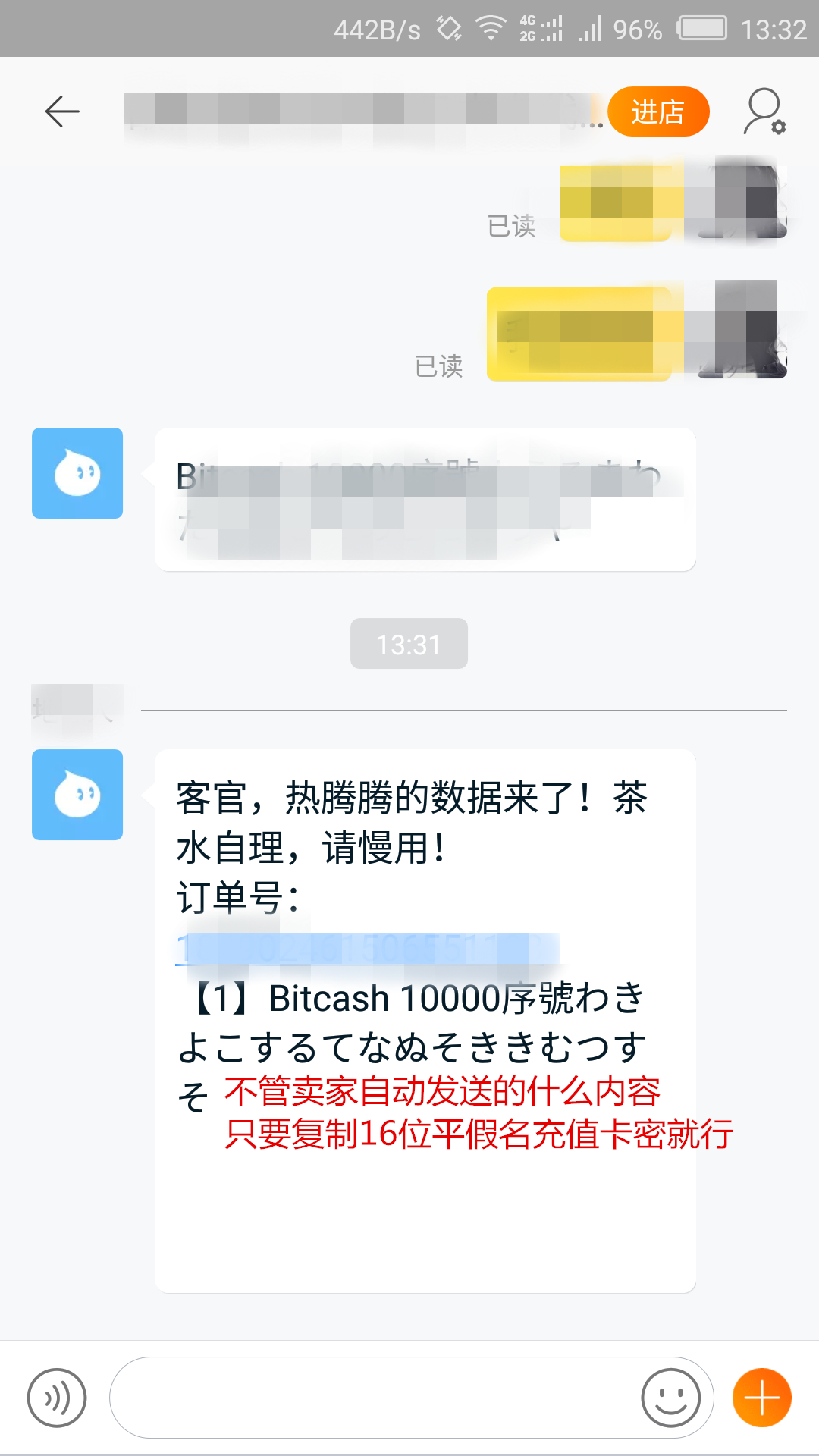Go back using the arrow icon

point(62,111)
